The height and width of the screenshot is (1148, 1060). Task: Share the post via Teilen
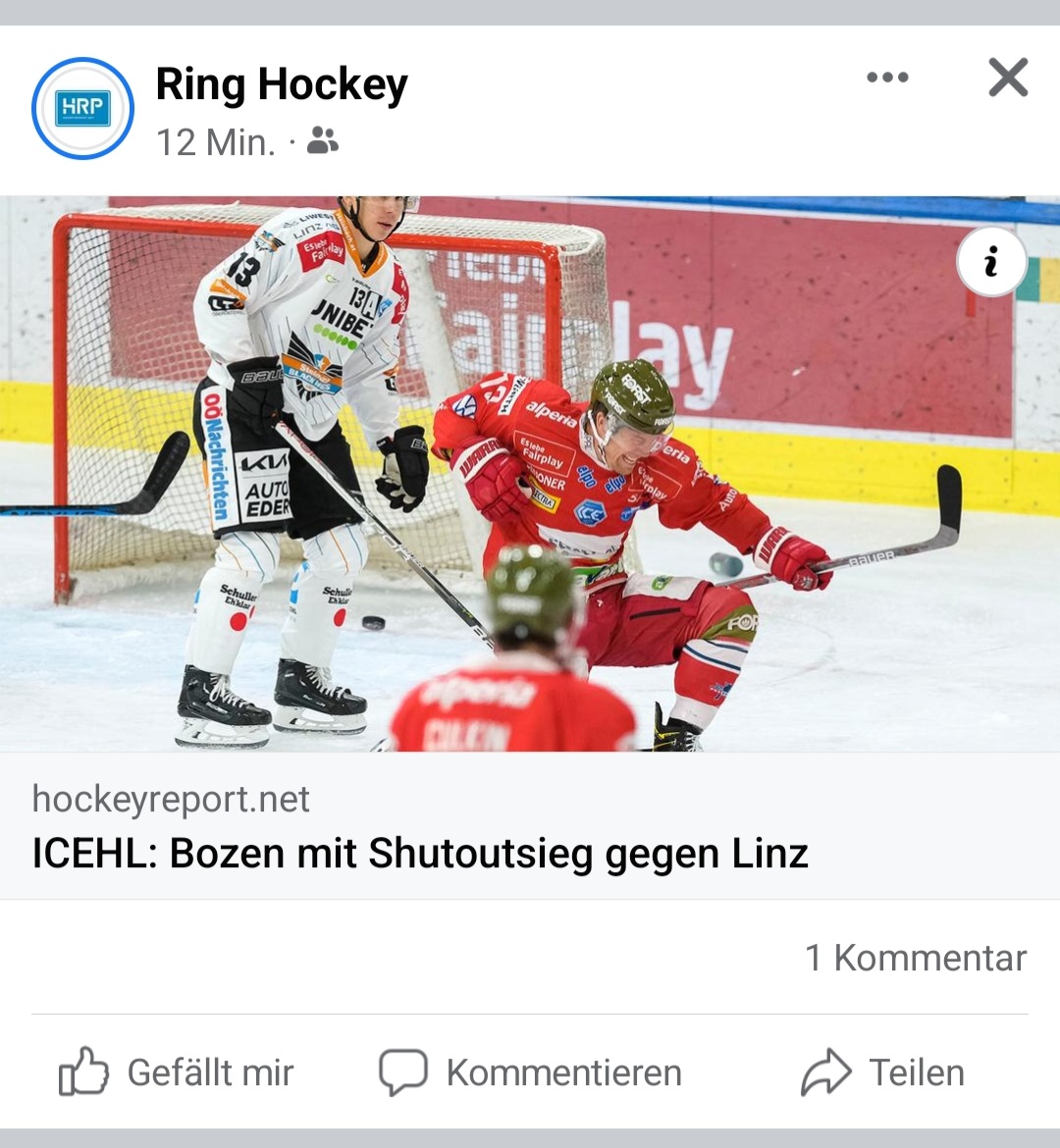(x=883, y=1072)
